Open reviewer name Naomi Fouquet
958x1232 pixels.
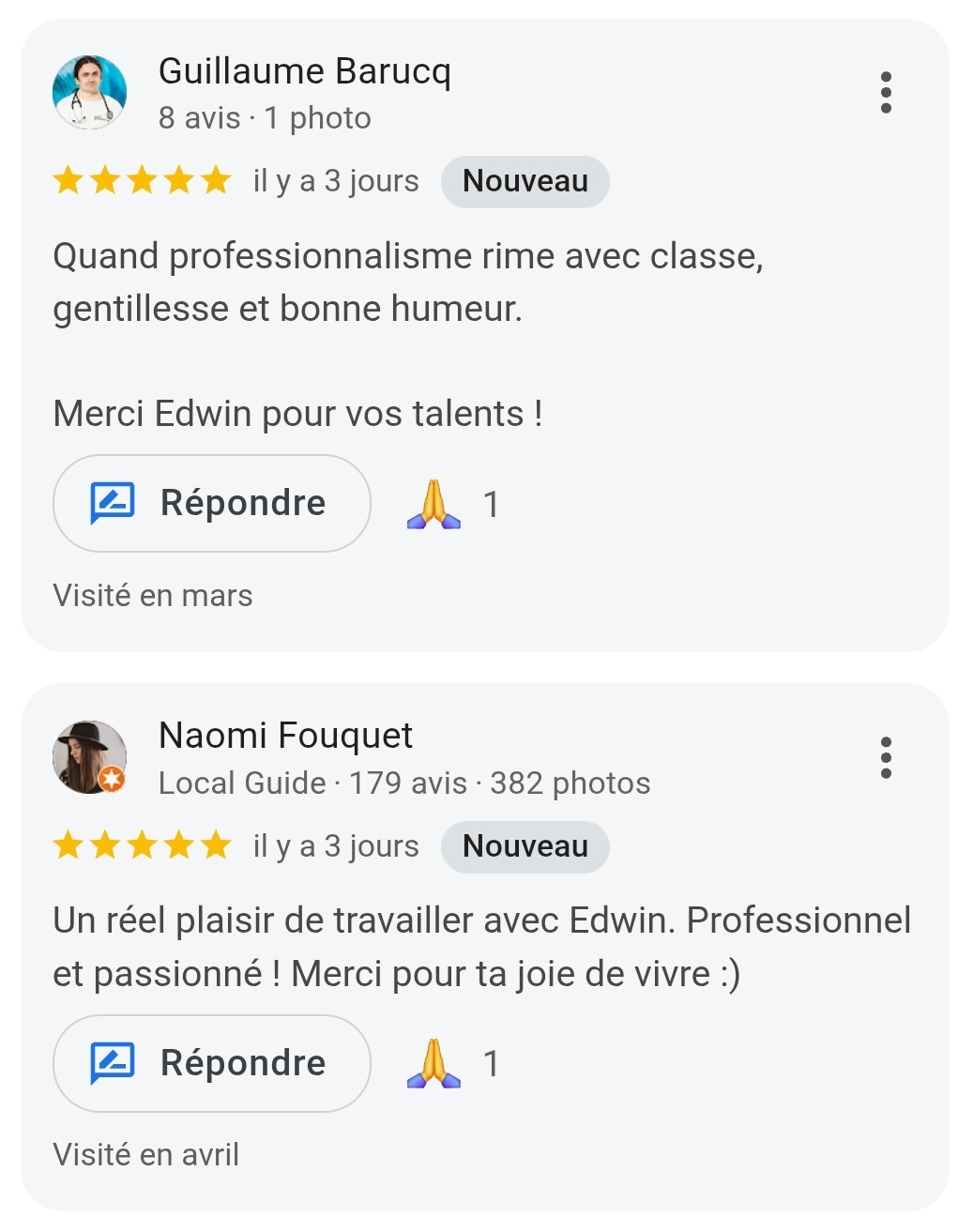[x=286, y=736]
